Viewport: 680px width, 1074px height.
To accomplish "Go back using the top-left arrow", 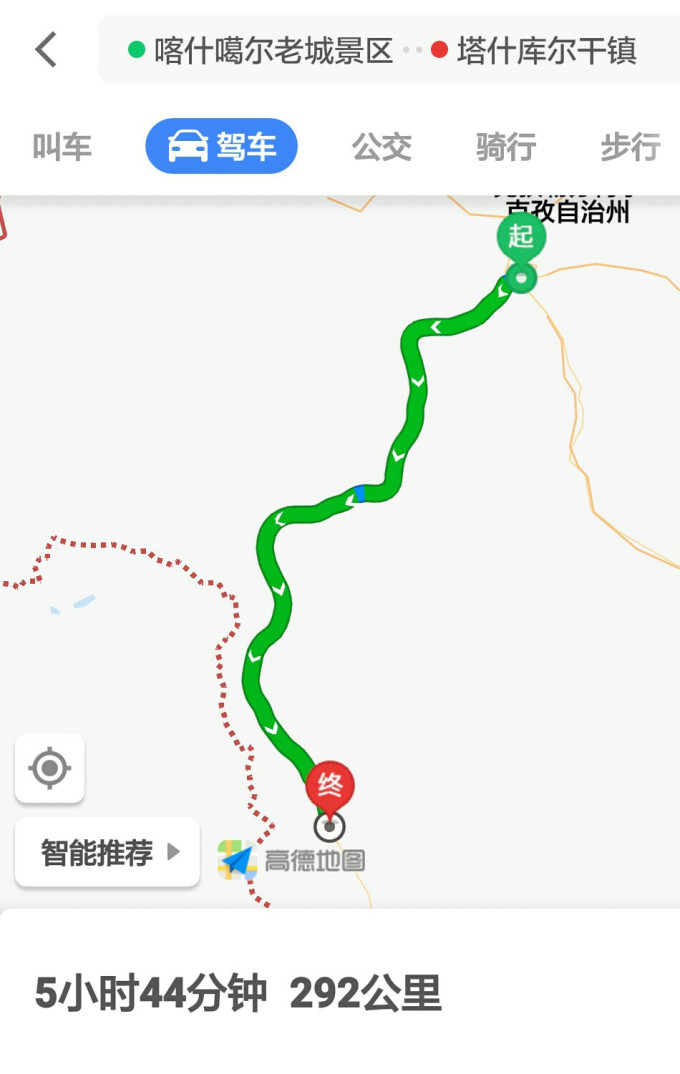I will tap(46, 49).
